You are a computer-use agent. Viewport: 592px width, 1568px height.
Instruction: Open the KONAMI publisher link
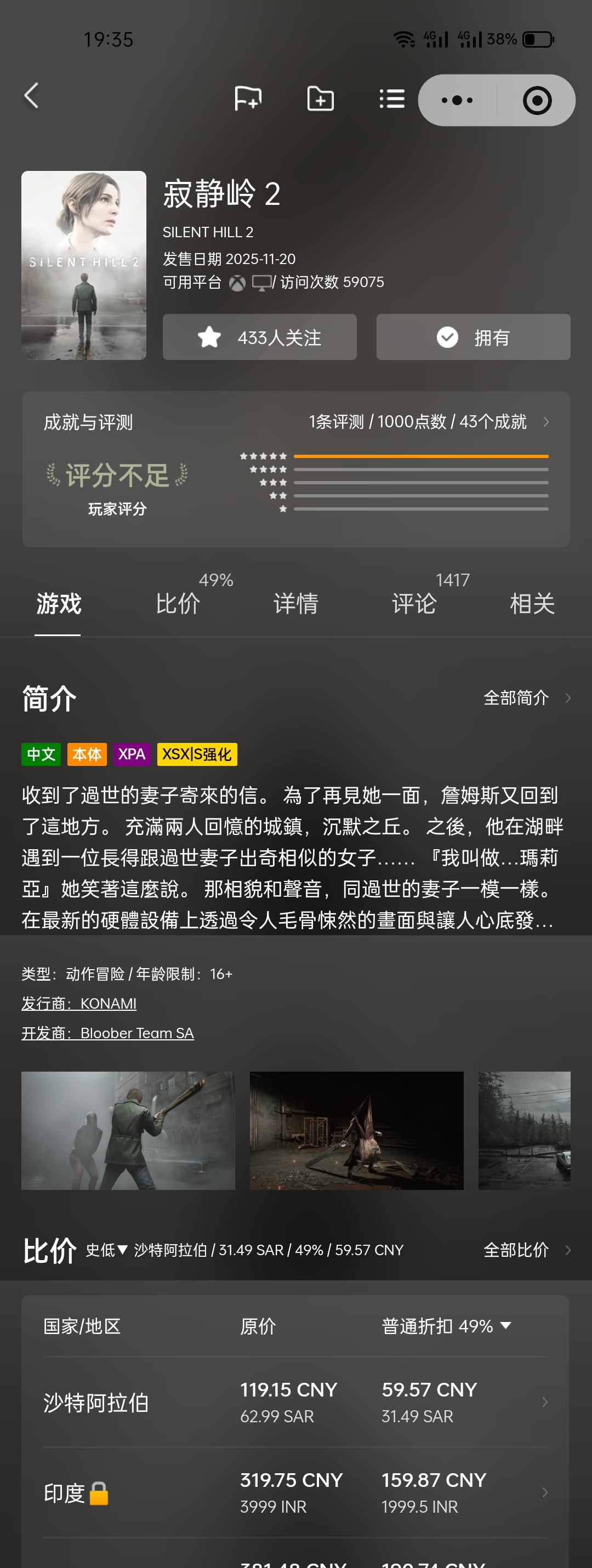pos(109,1003)
